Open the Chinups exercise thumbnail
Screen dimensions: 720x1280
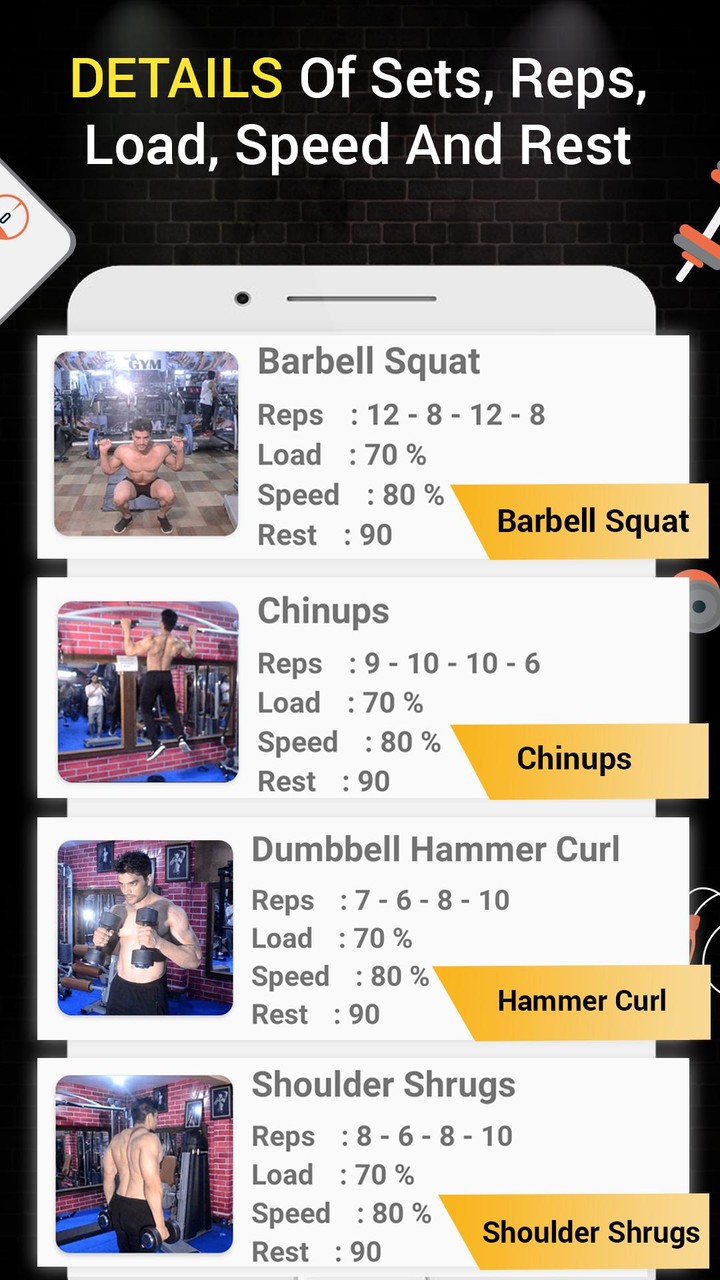(x=146, y=690)
